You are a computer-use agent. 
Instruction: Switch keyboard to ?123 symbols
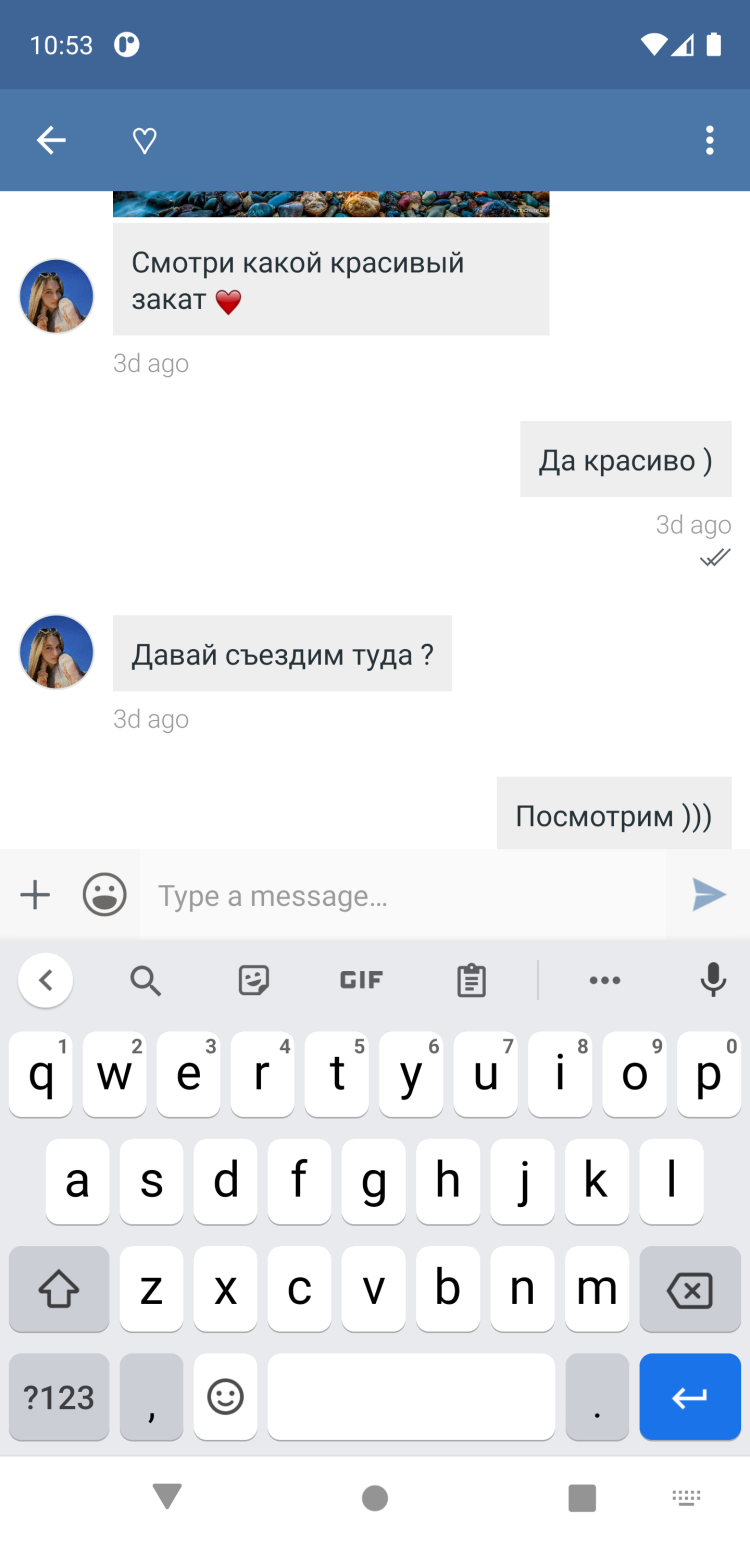tap(59, 1397)
